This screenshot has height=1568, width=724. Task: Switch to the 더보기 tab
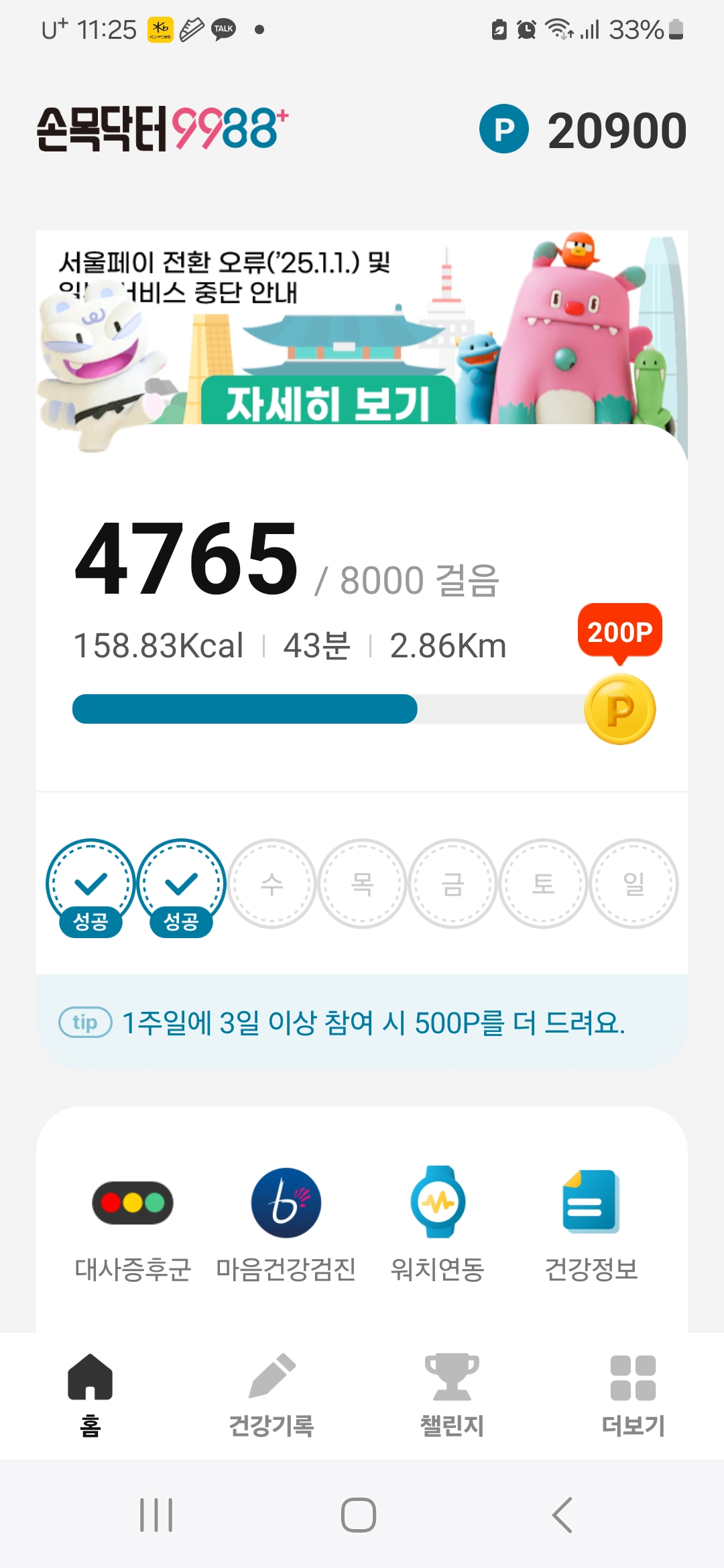tap(633, 1394)
